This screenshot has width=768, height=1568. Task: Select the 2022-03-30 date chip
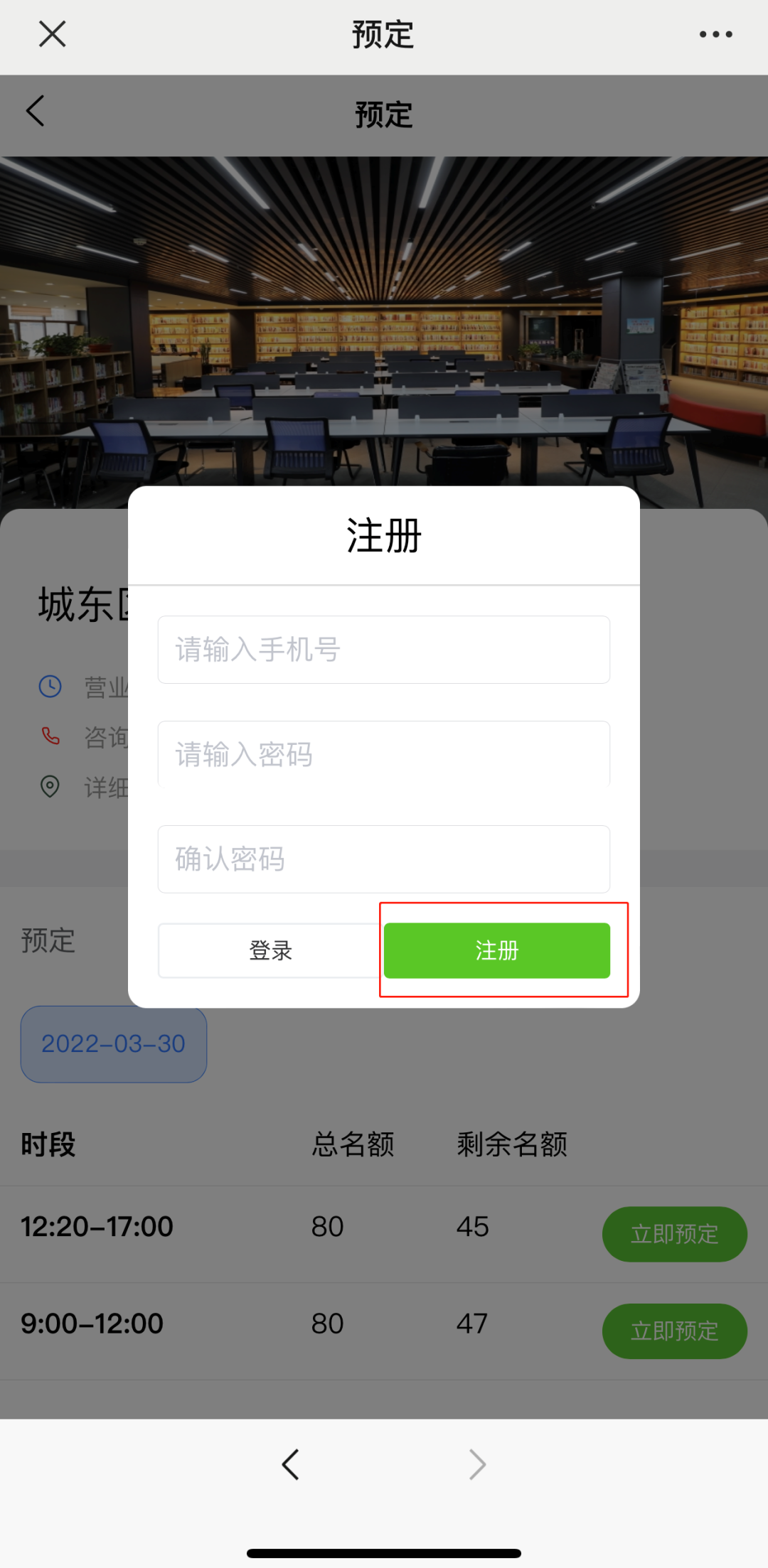point(114,1044)
